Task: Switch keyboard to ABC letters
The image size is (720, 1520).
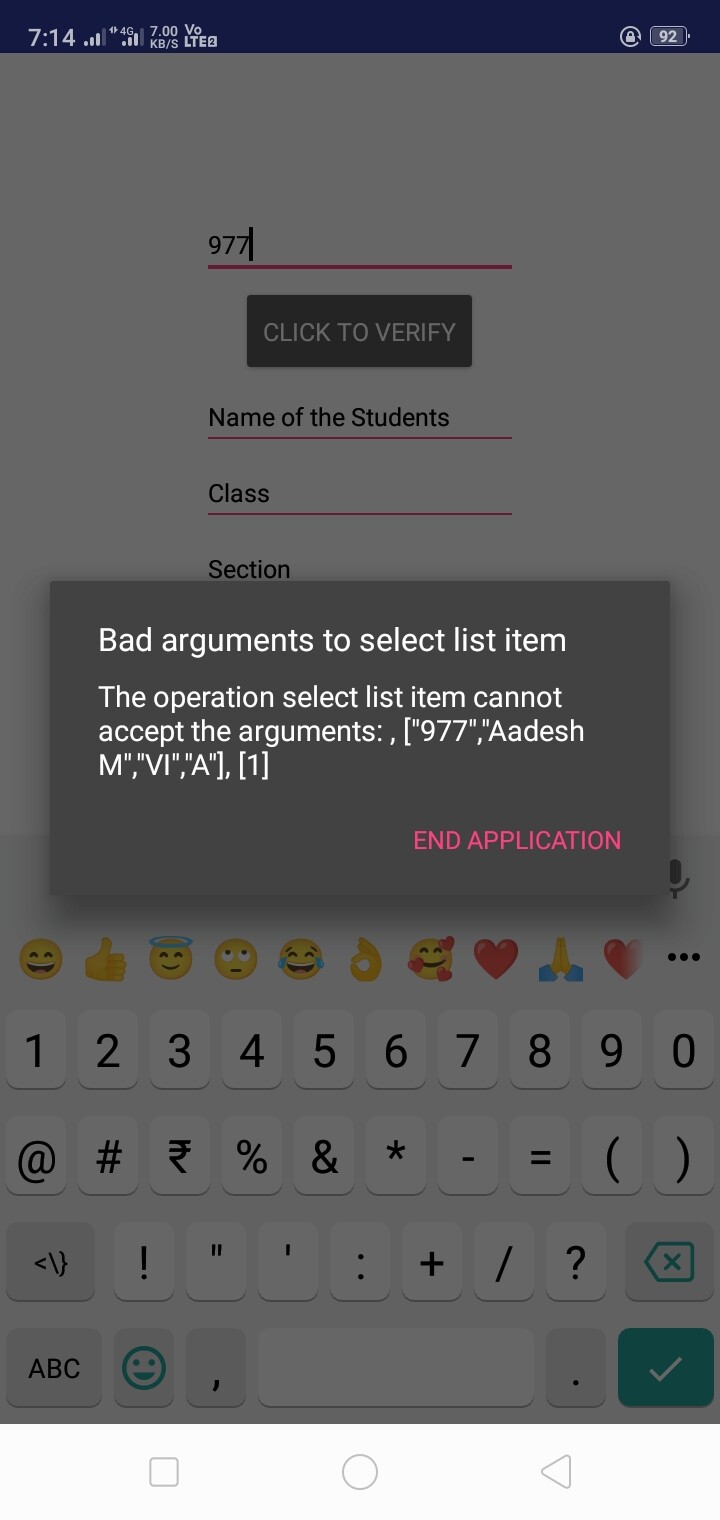Action: click(x=54, y=1368)
